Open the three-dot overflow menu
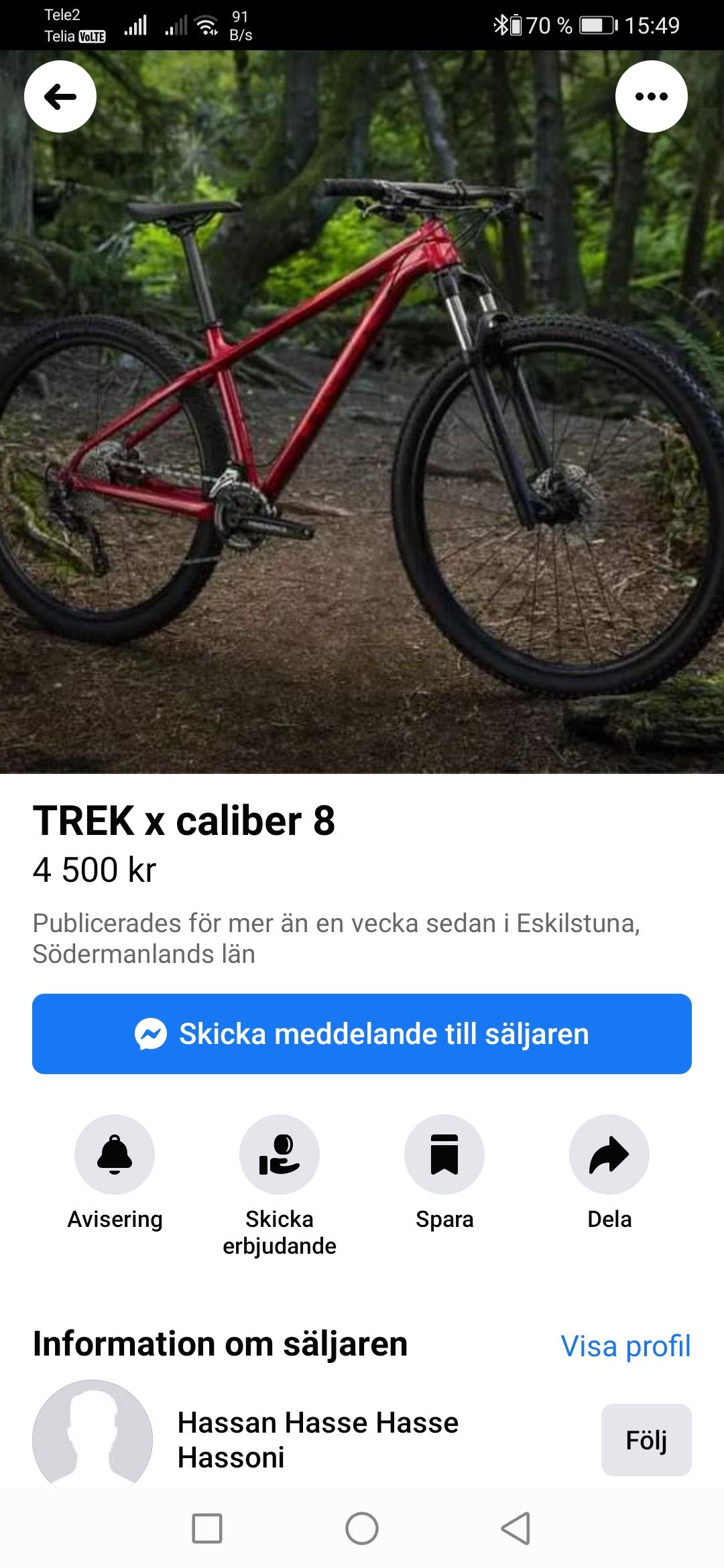Viewport: 724px width, 1568px height. (651, 96)
